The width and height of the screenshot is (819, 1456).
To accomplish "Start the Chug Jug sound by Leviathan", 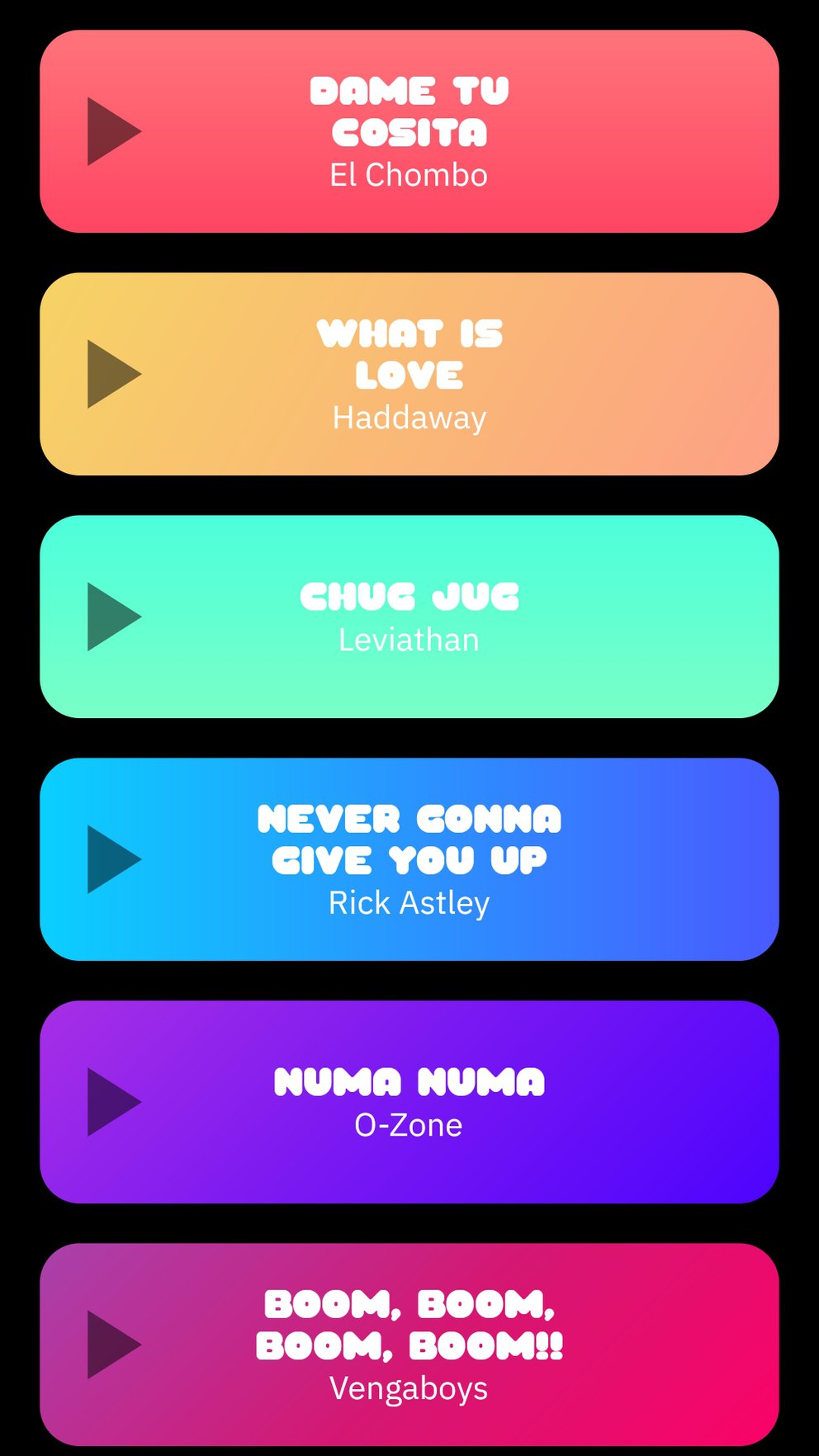I will pyautogui.click(x=111, y=617).
